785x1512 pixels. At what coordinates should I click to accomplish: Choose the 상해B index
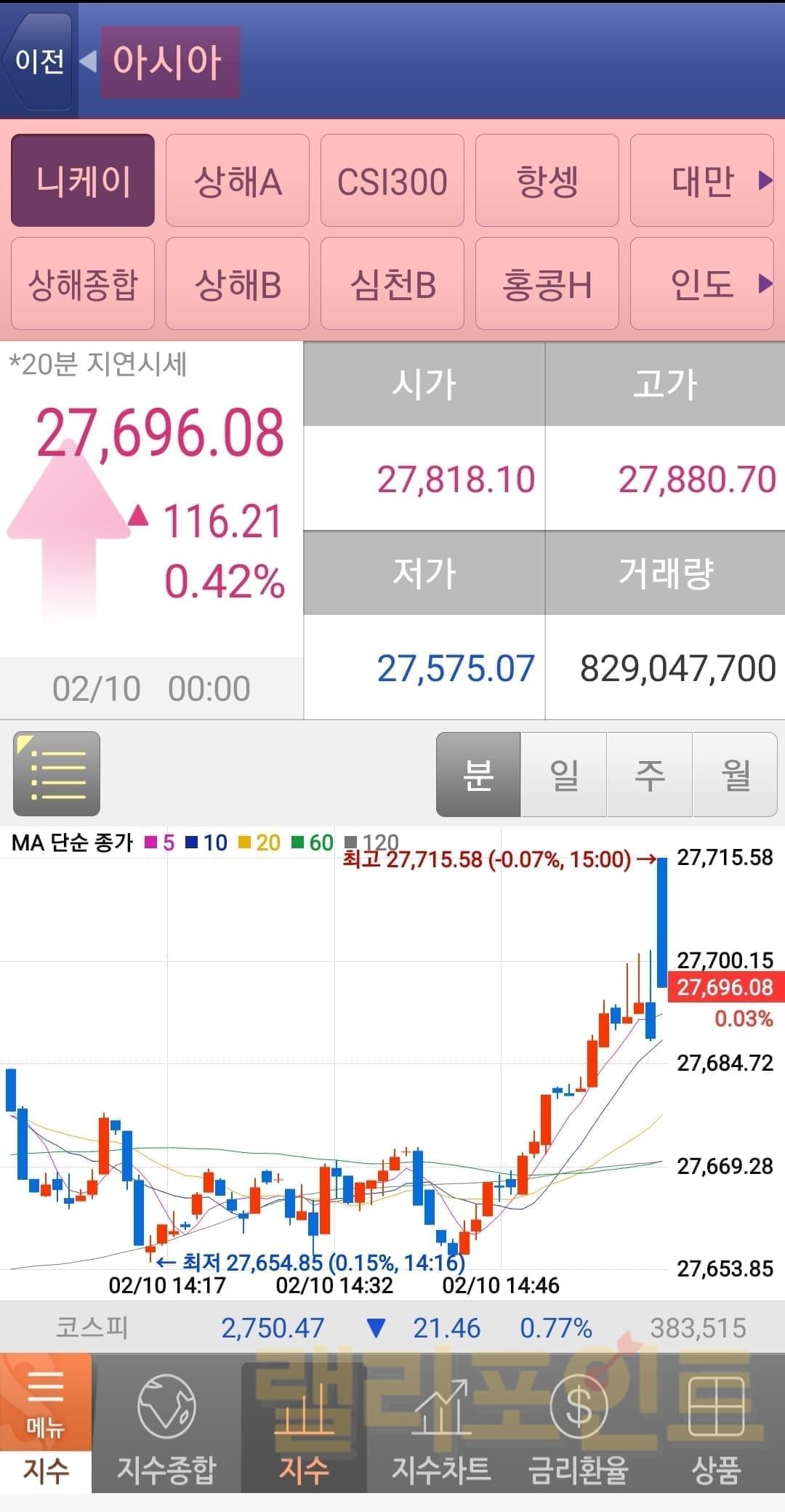[238, 284]
